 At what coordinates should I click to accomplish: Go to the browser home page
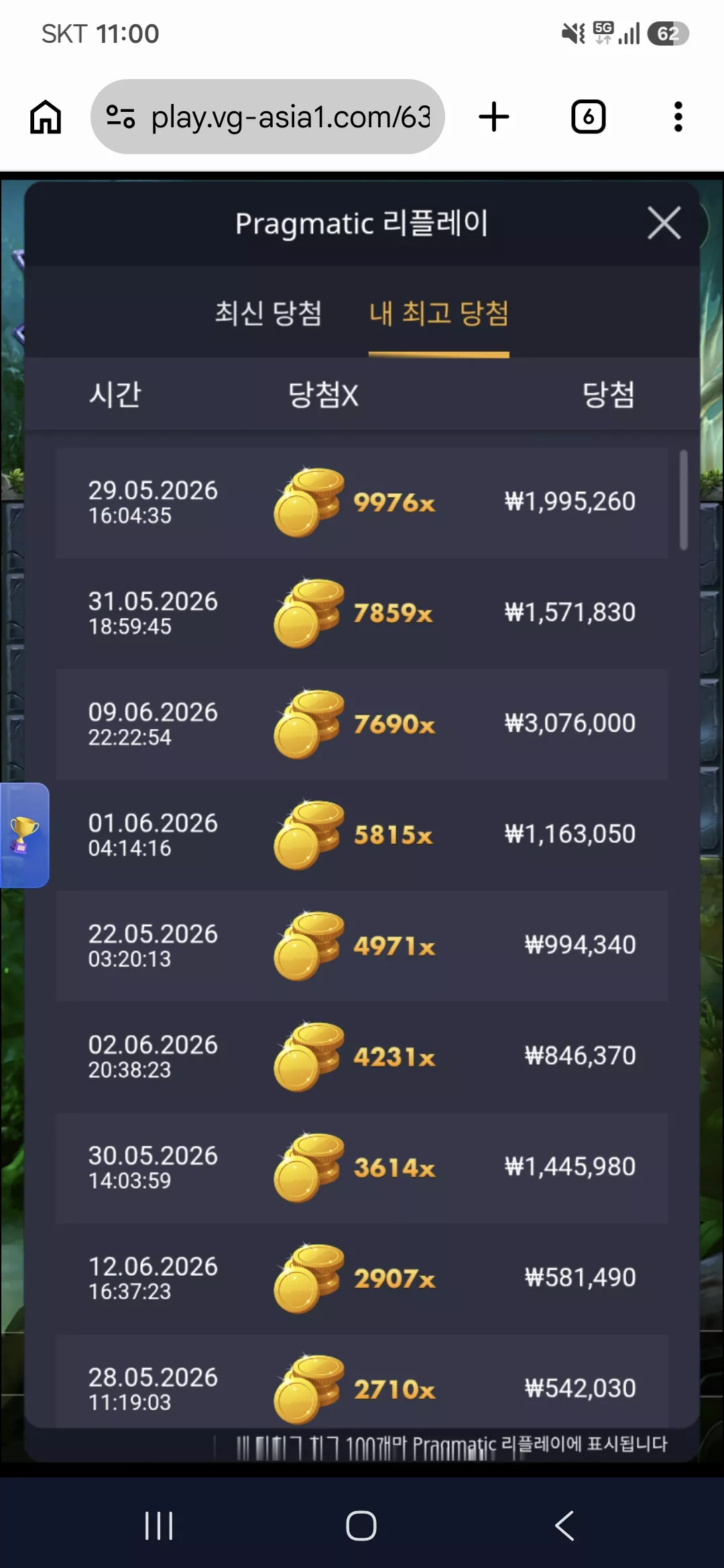point(46,117)
